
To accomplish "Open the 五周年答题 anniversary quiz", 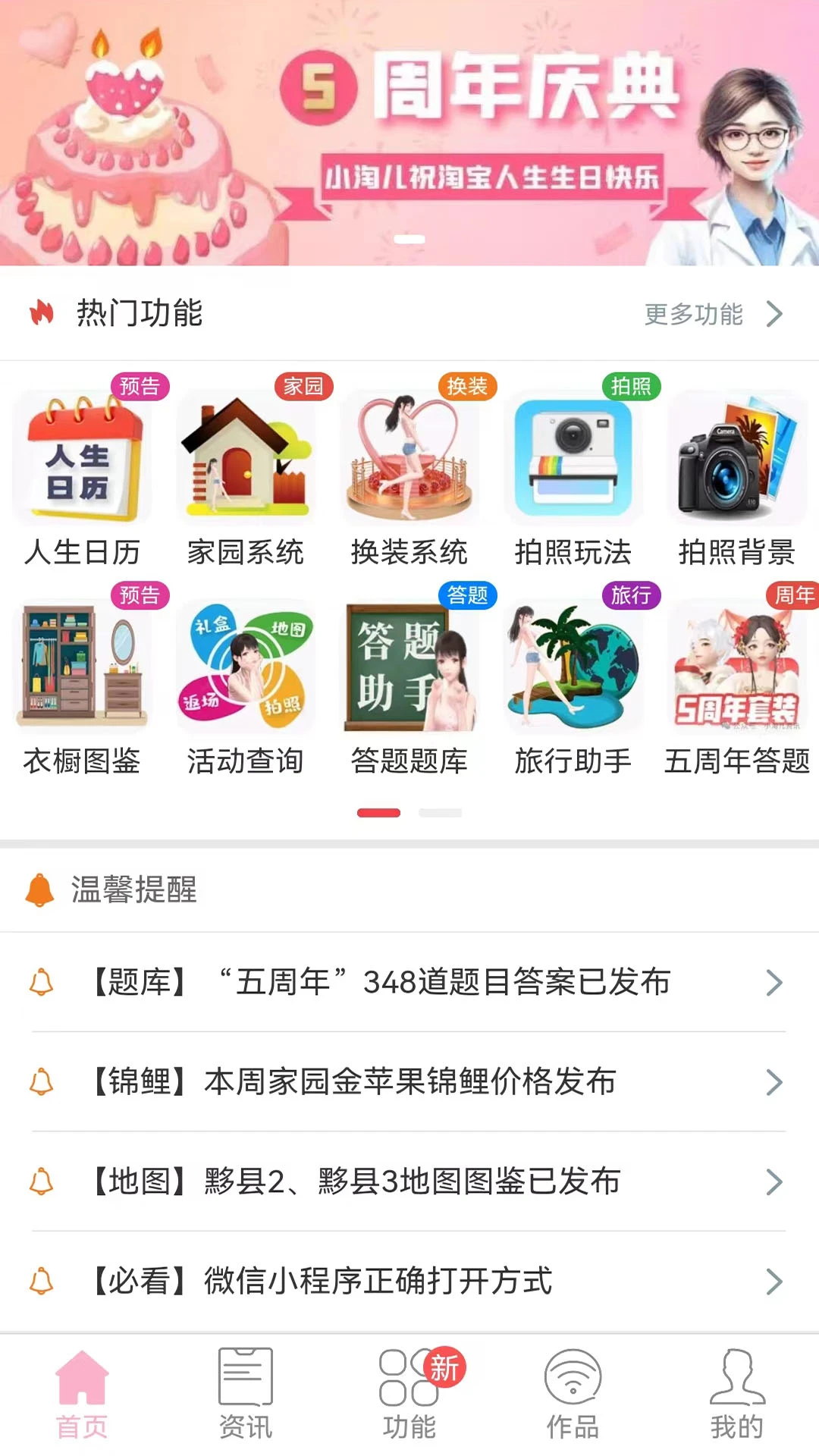I will click(738, 667).
